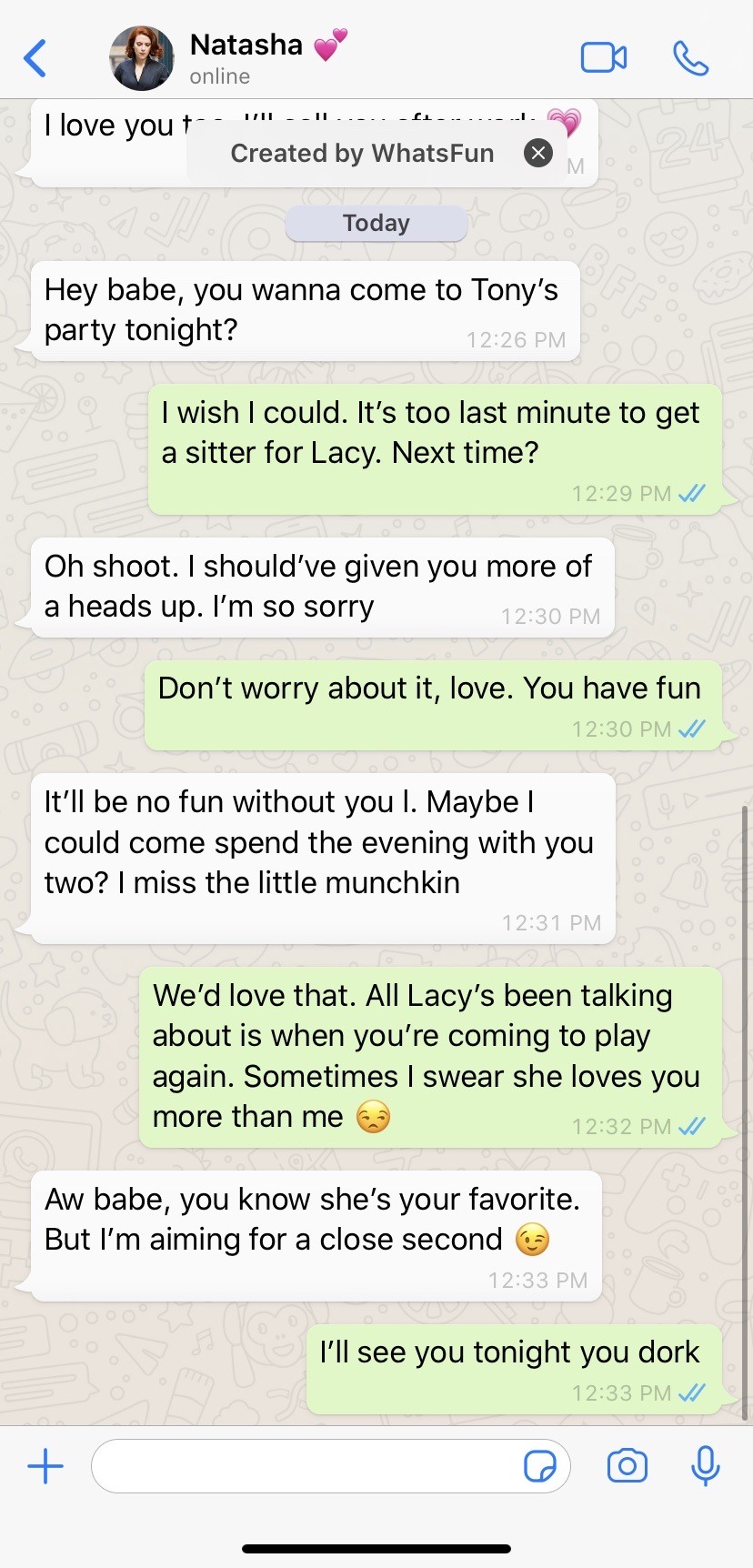Focus the message text field

pos(305,1466)
